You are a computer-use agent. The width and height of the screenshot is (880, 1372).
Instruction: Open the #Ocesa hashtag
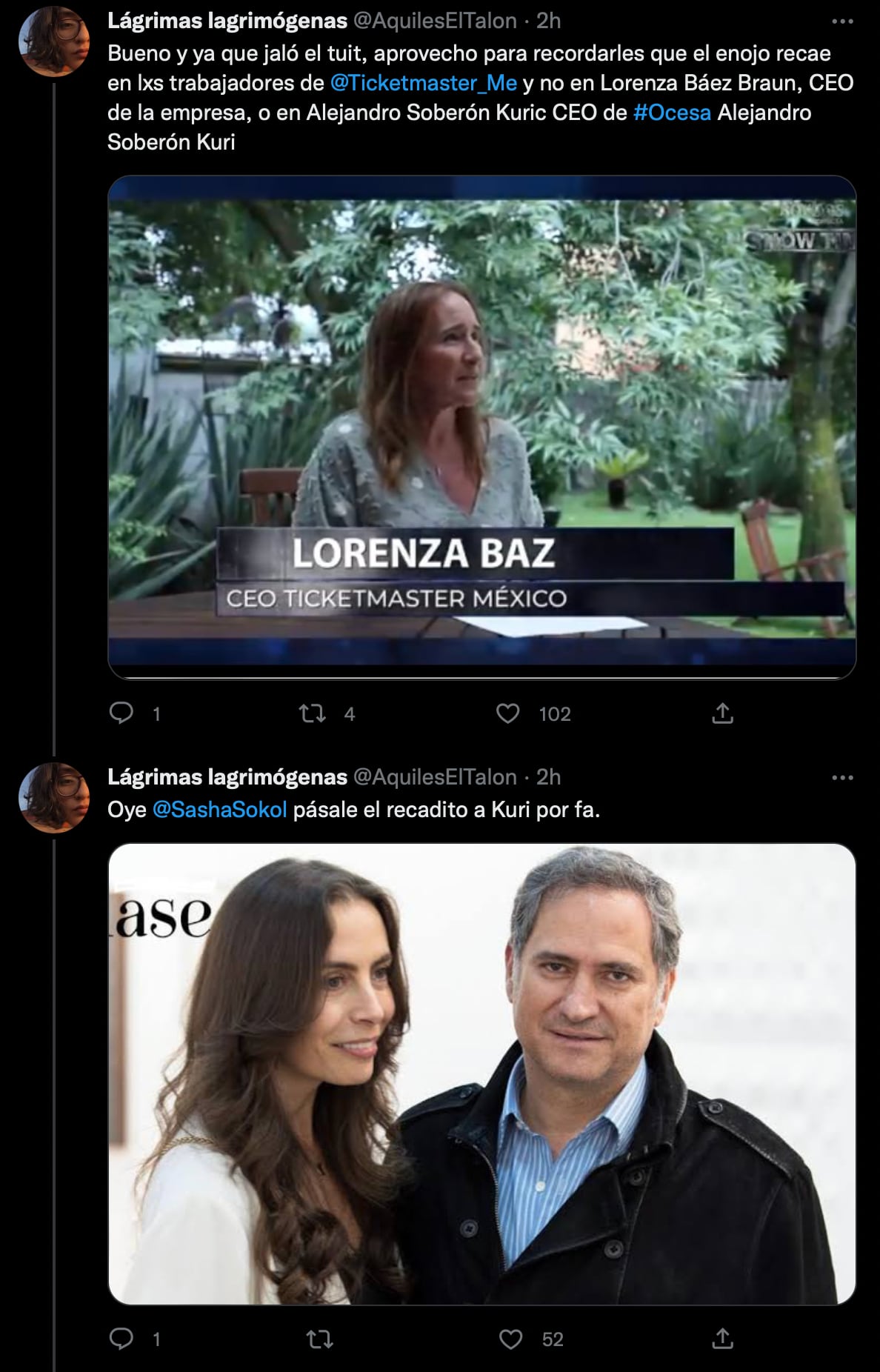point(672,113)
